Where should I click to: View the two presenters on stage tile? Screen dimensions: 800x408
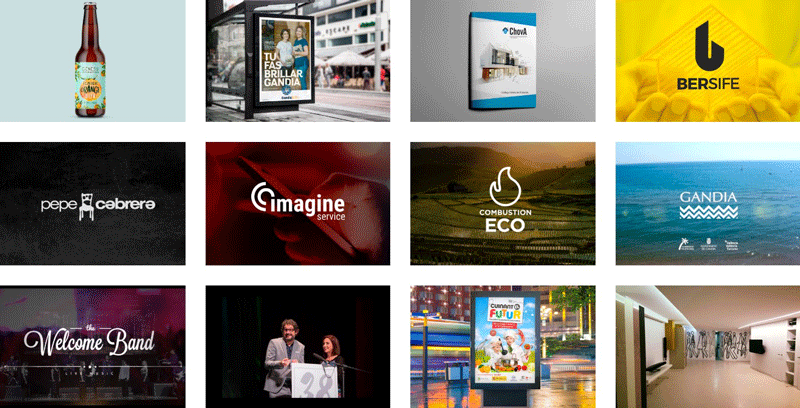(297, 346)
